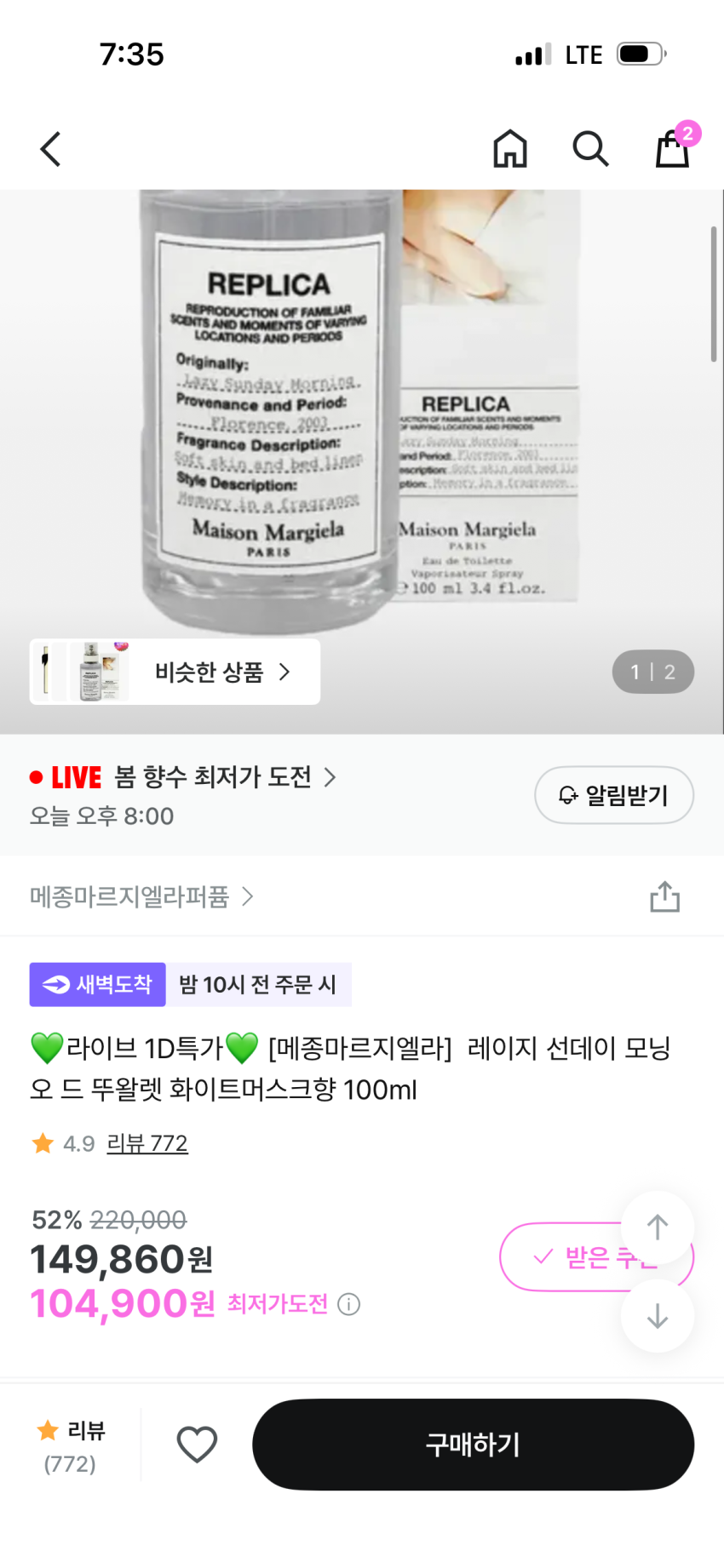Add this perfume to wishlist
The image size is (724, 1568).
tap(197, 1445)
